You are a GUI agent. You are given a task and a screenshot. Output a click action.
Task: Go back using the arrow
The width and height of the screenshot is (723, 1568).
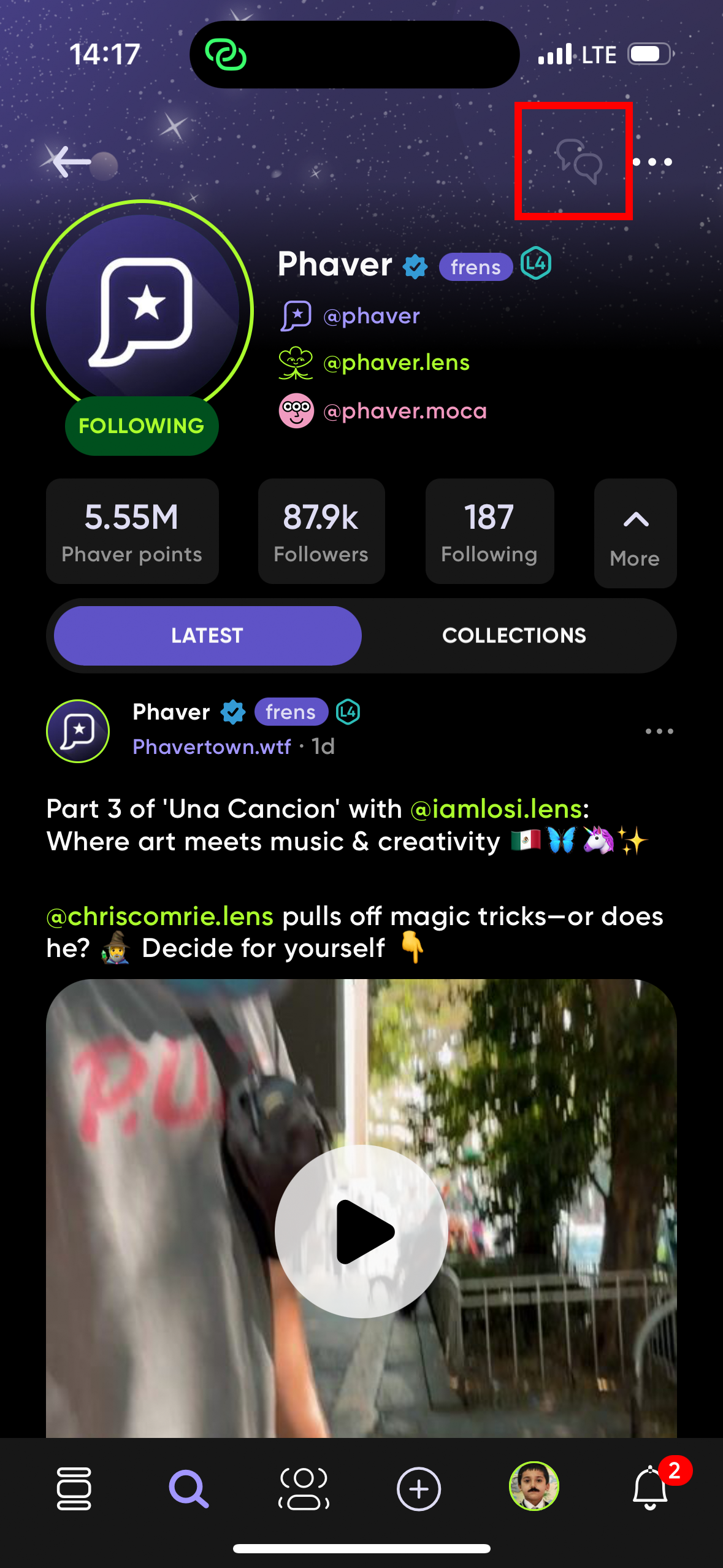(72, 162)
